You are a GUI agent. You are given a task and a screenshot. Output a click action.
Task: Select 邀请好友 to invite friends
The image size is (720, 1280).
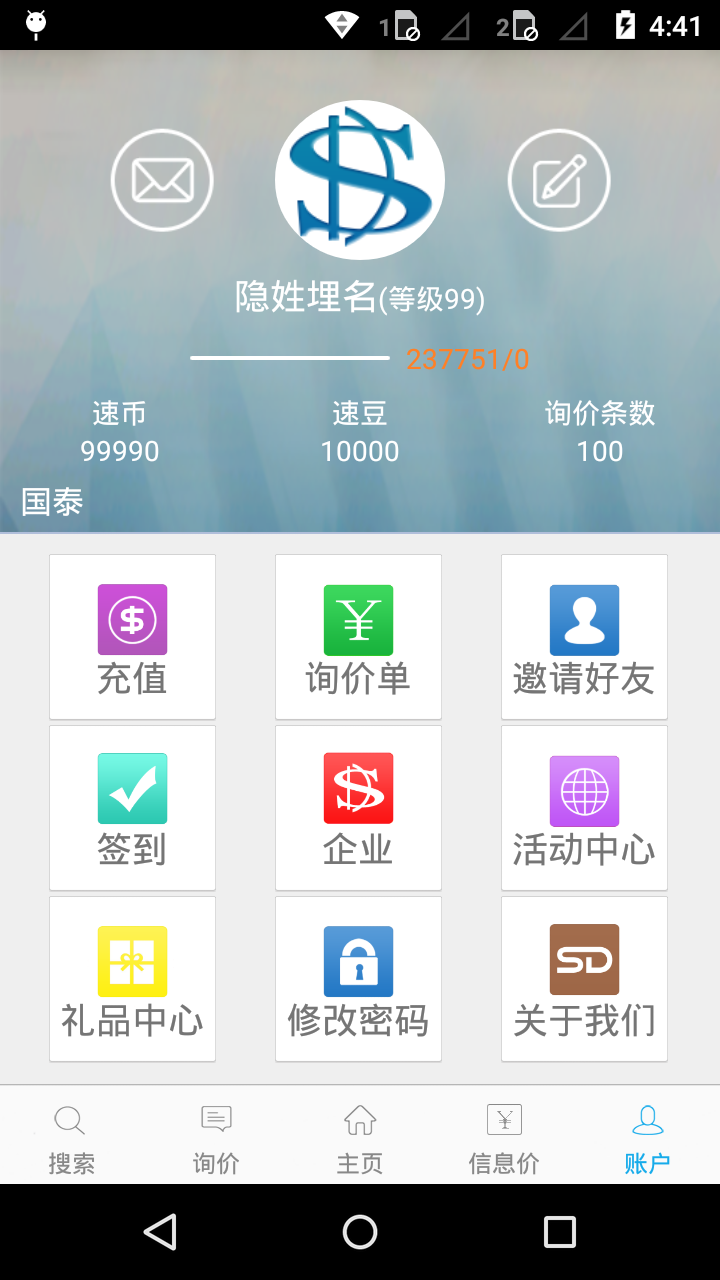[584, 637]
